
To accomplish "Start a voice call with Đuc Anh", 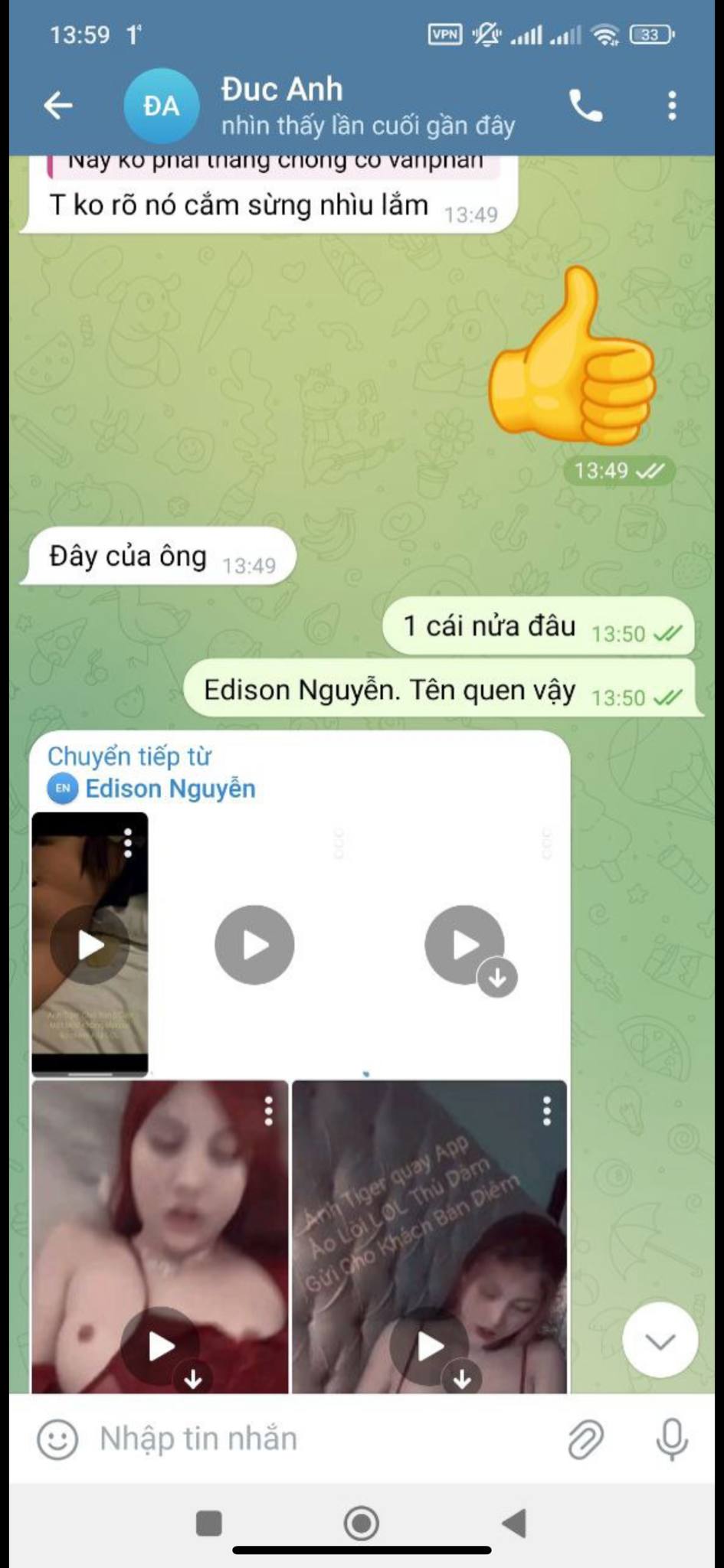I will click(x=585, y=106).
